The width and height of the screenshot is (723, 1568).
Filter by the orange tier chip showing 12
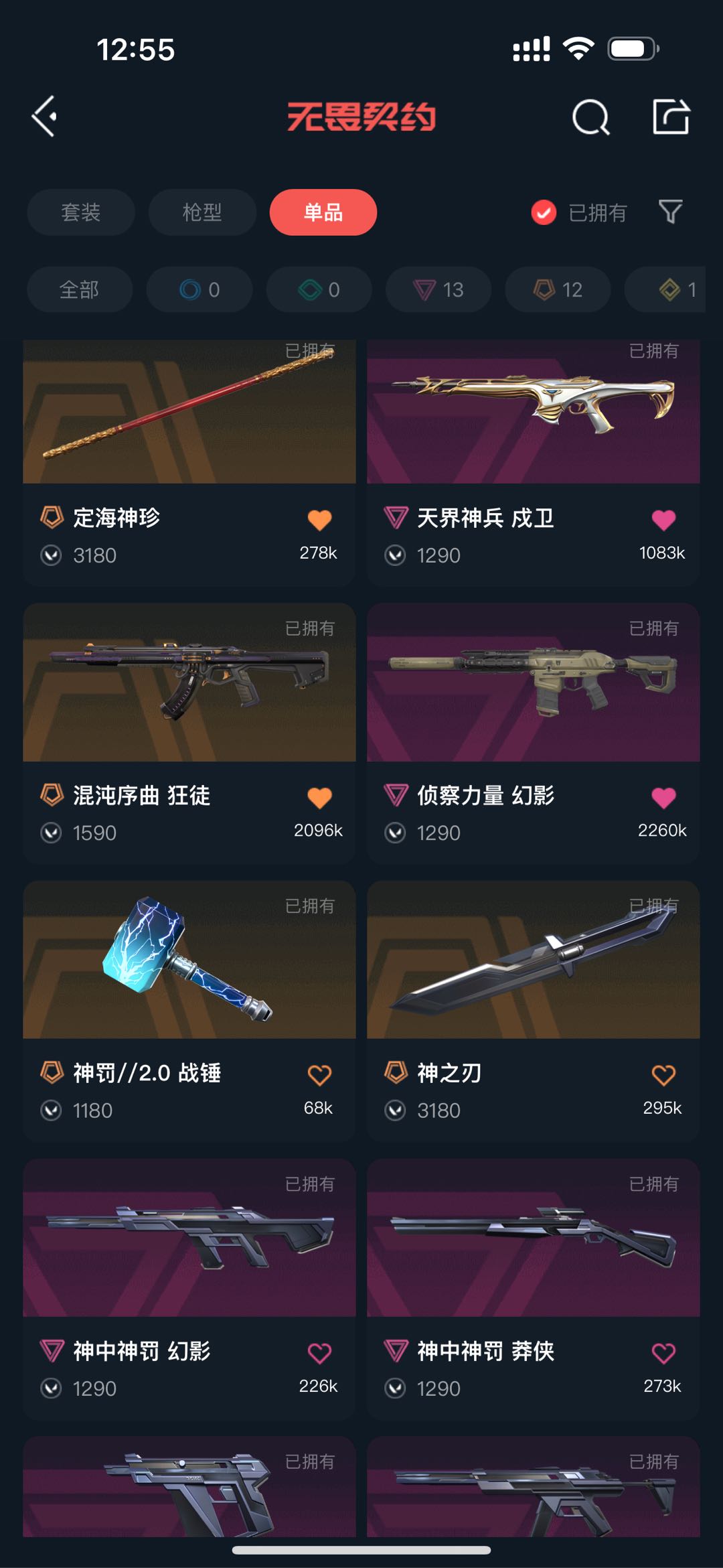[x=557, y=289]
